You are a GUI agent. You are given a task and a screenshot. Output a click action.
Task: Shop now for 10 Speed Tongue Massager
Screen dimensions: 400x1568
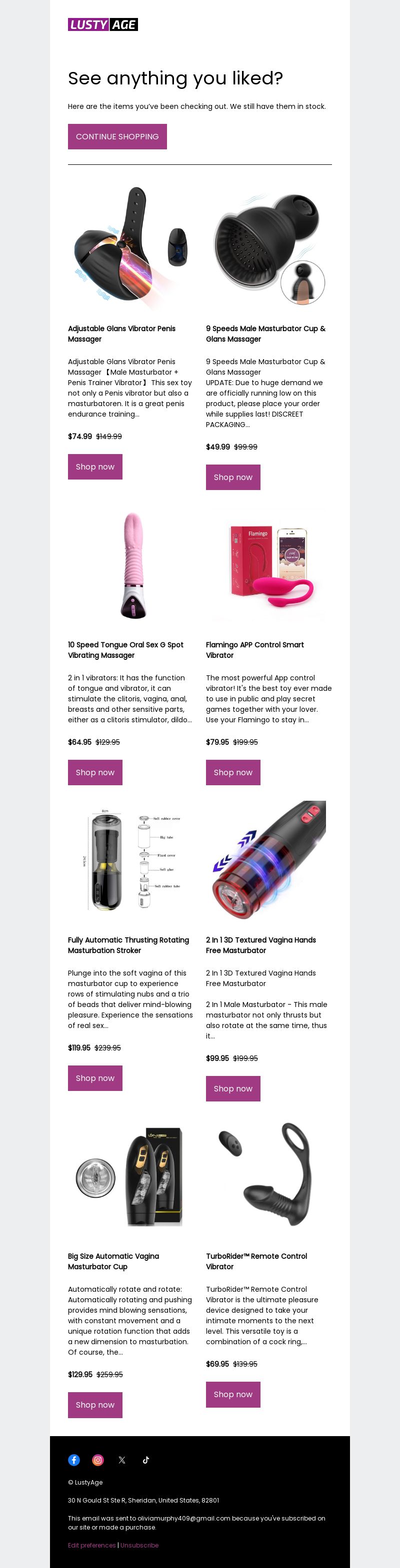95,772
